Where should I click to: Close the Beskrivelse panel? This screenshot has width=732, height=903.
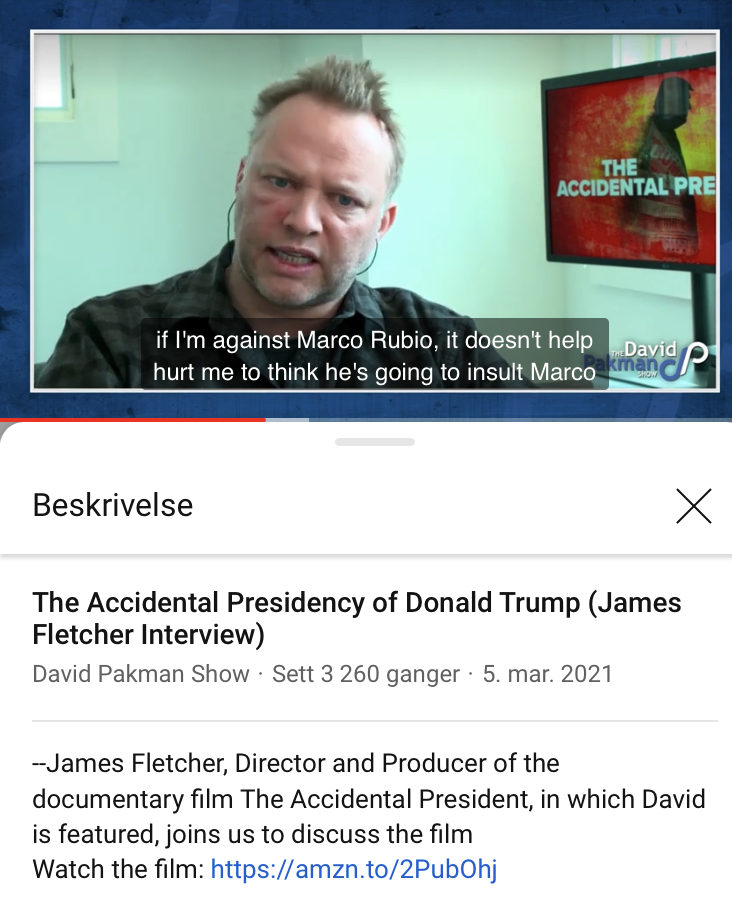coord(693,506)
